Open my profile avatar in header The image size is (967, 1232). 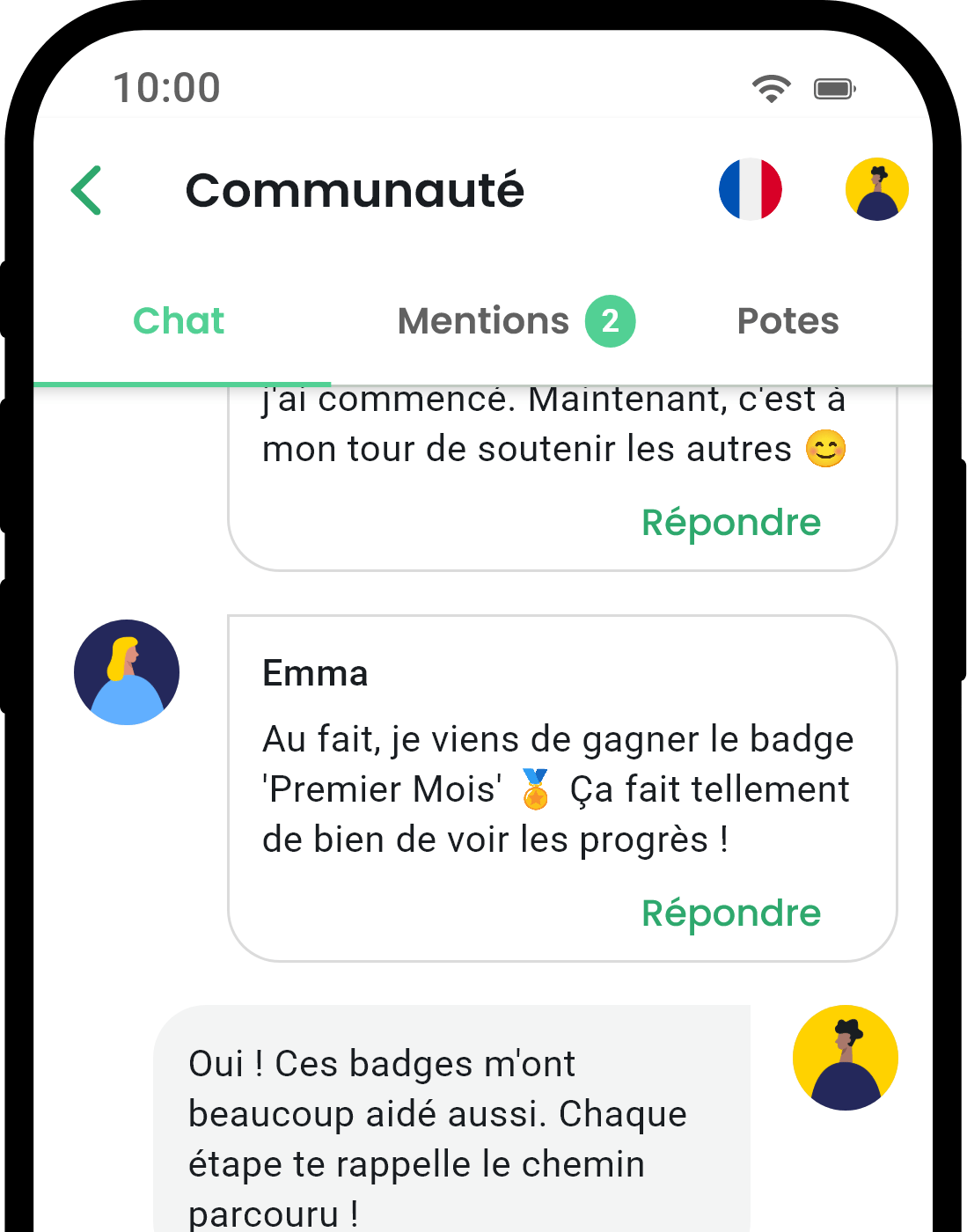pyautogui.click(x=876, y=189)
